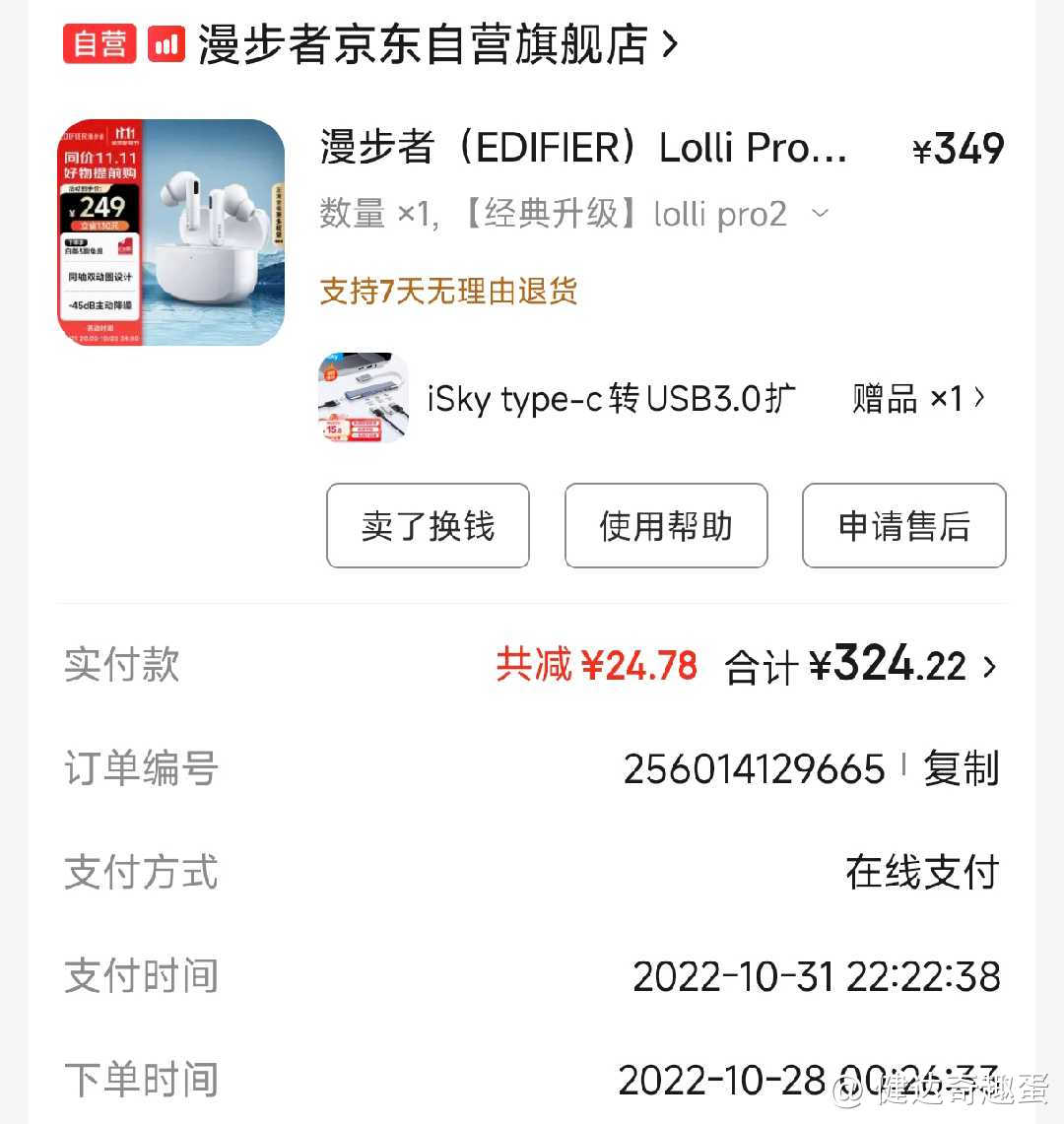Open the Lolli Pro earbuds product image
1064x1124 pixels.
click(x=170, y=232)
